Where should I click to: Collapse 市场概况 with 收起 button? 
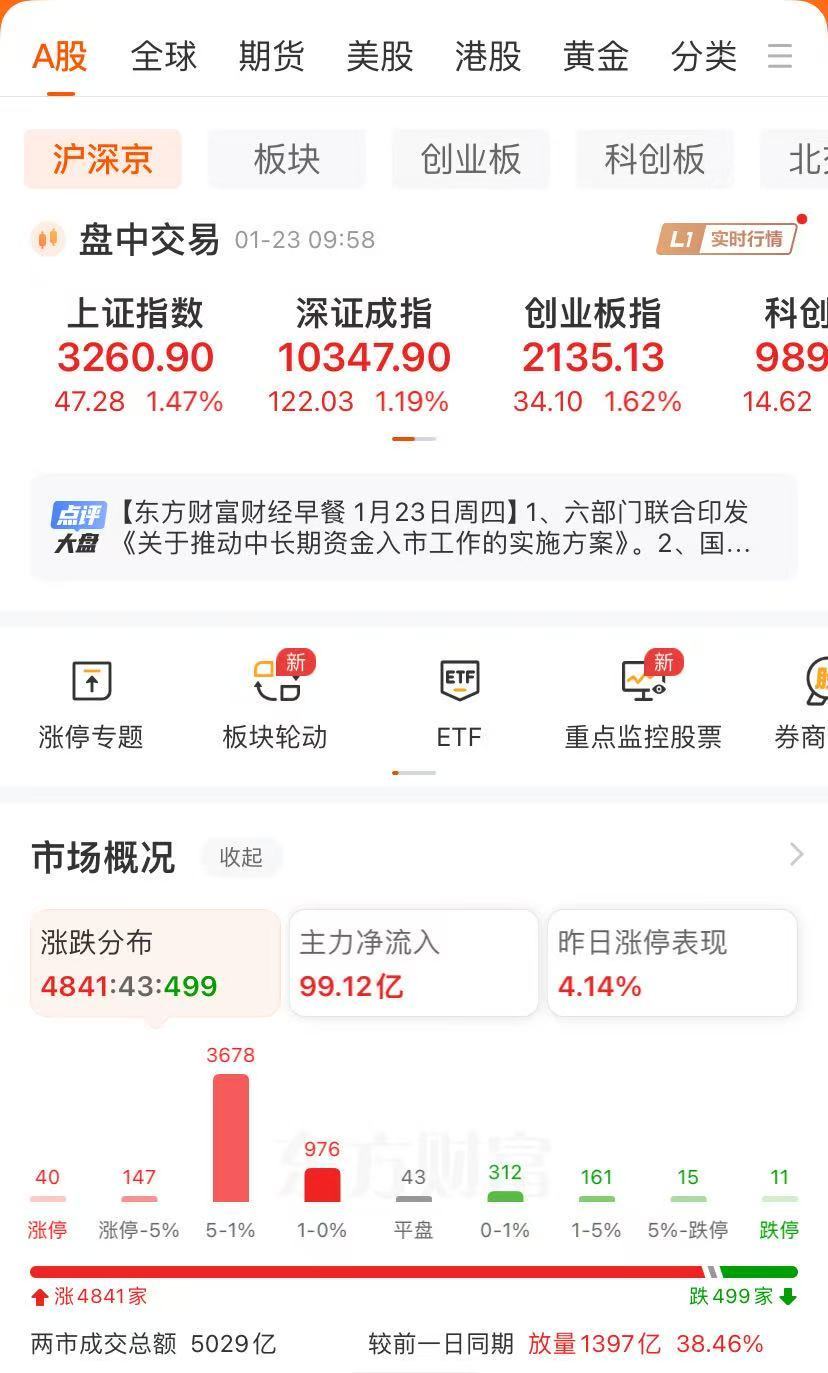[241, 857]
